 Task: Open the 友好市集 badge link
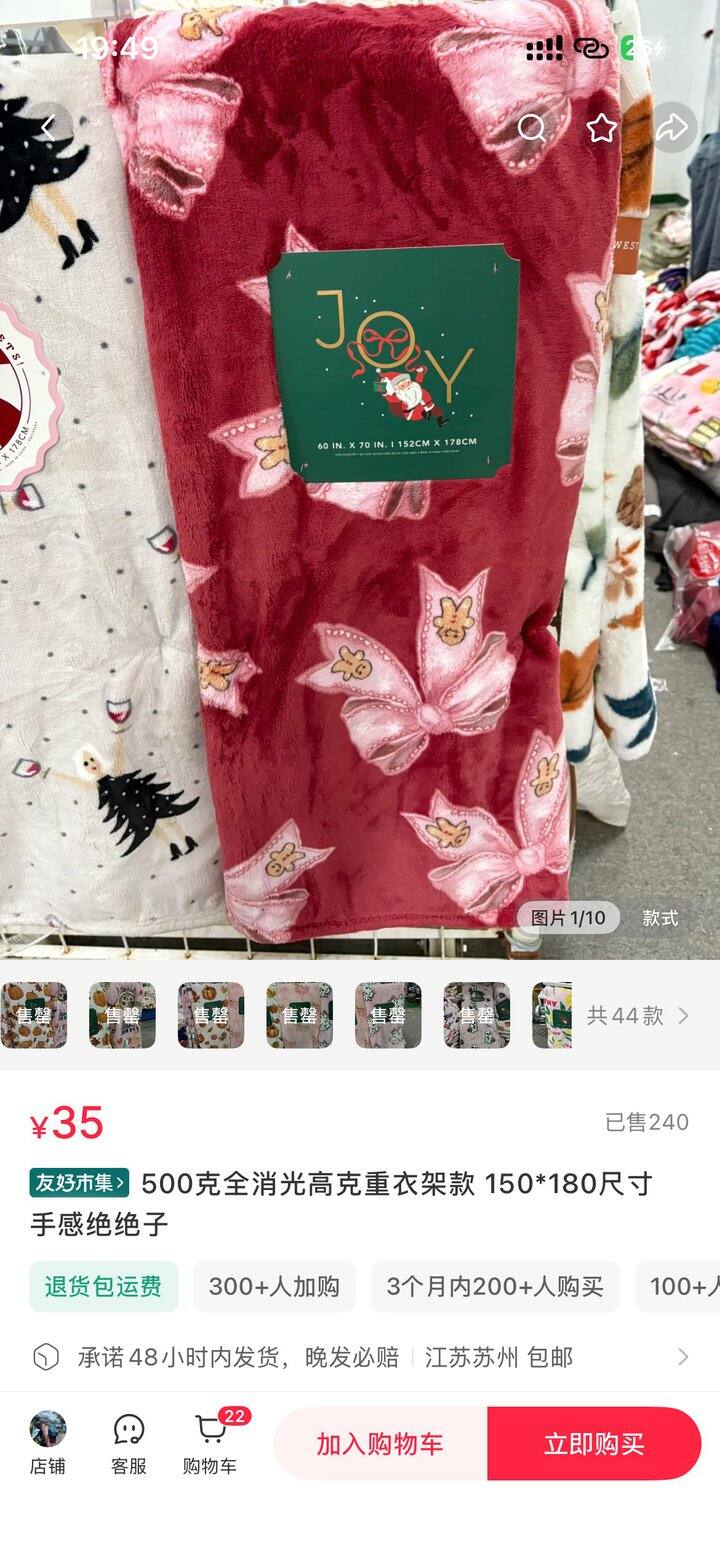(79, 1183)
